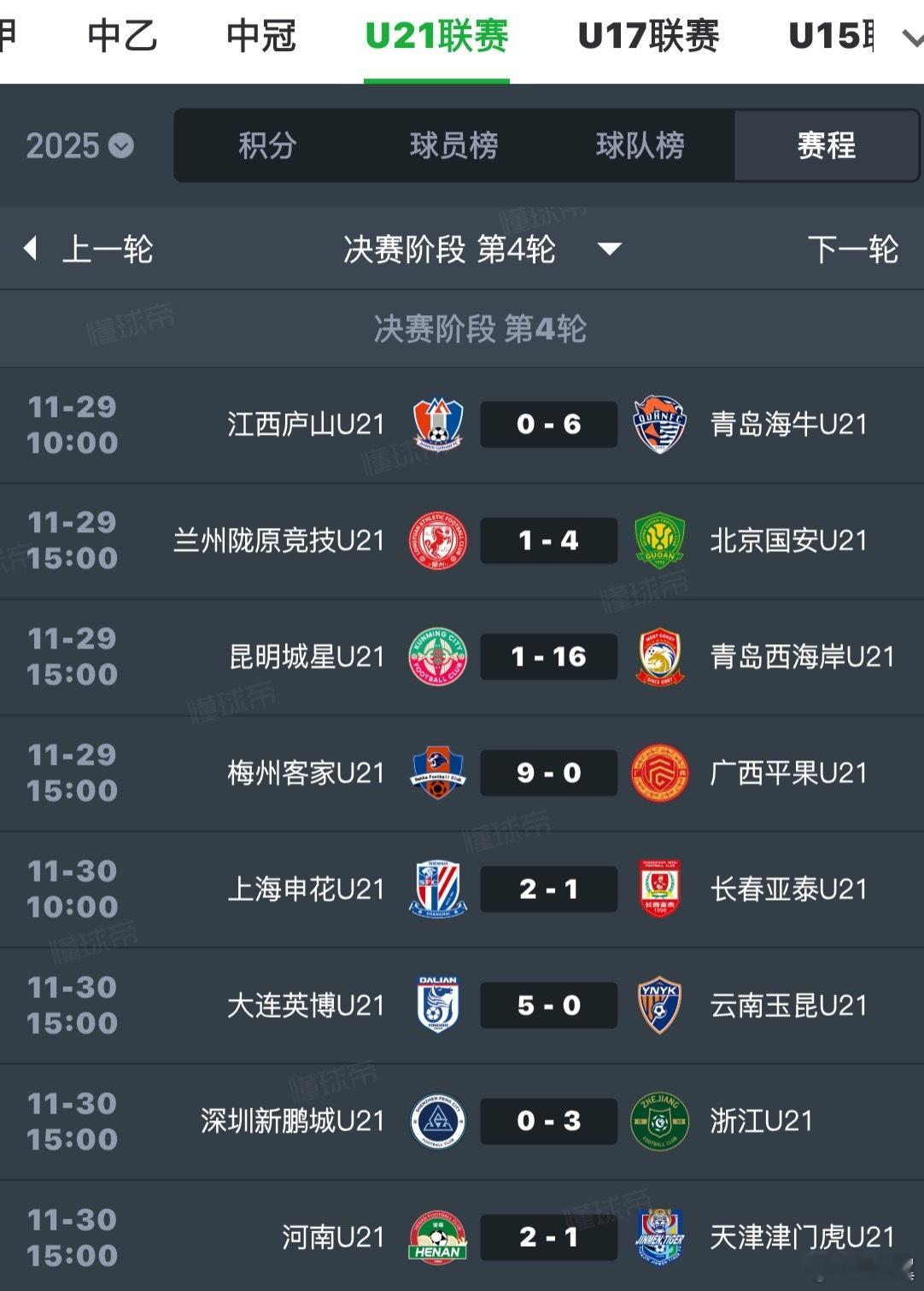Select the 青岛海牛U21 club logo
This screenshot has height=1291, width=924.
coord(658,424)
